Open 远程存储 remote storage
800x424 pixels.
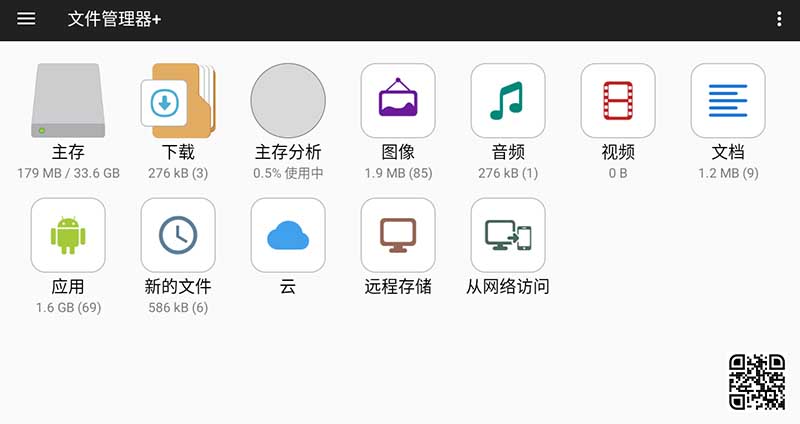click(398, 235)
